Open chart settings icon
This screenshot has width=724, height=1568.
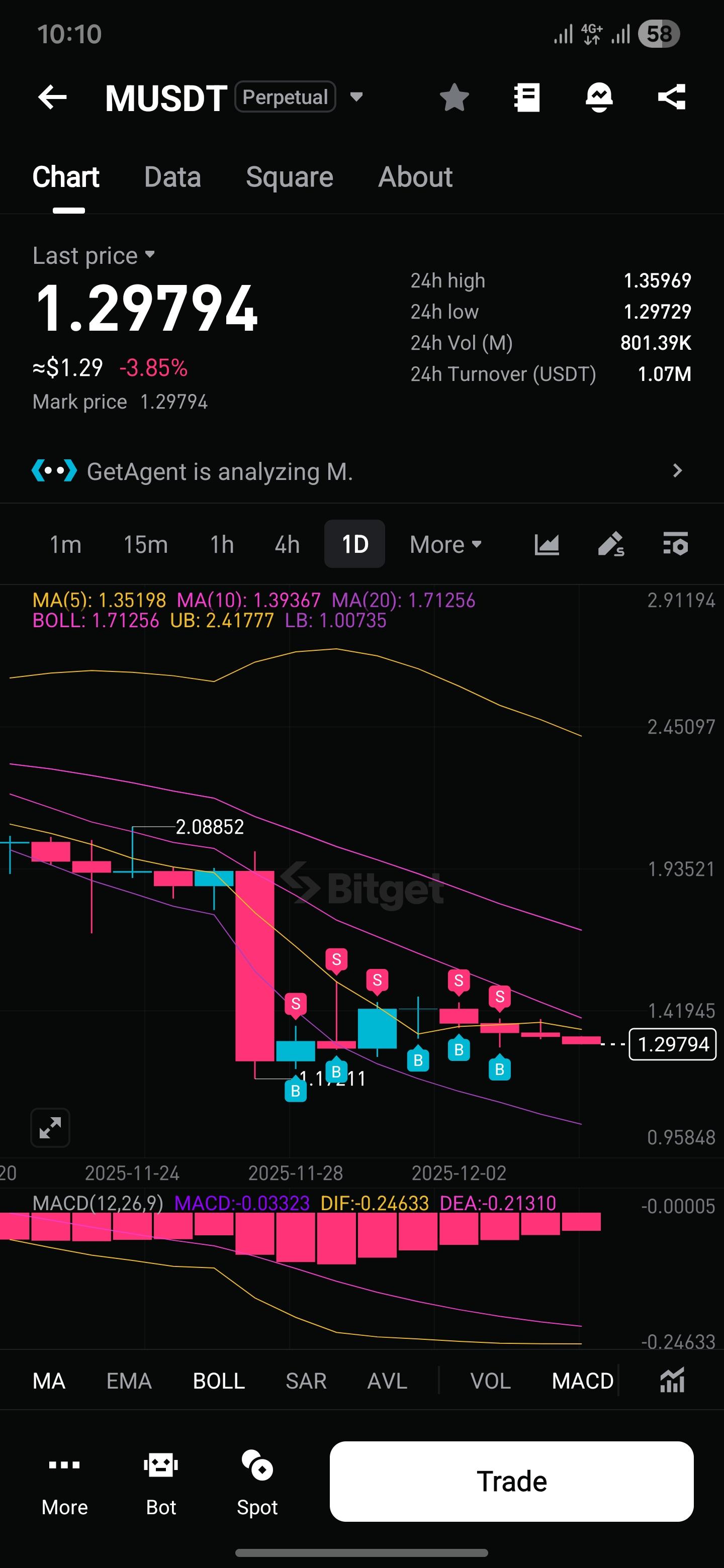(x=675, y=544)
